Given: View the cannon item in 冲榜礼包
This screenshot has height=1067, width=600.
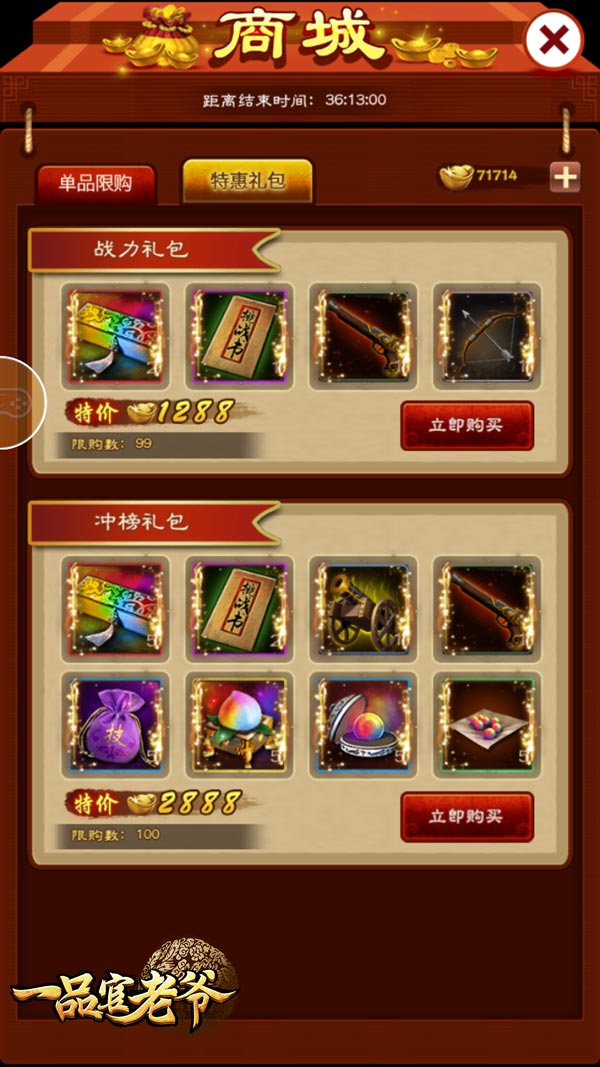Looking at the screenshot, I should click(362, 609).
